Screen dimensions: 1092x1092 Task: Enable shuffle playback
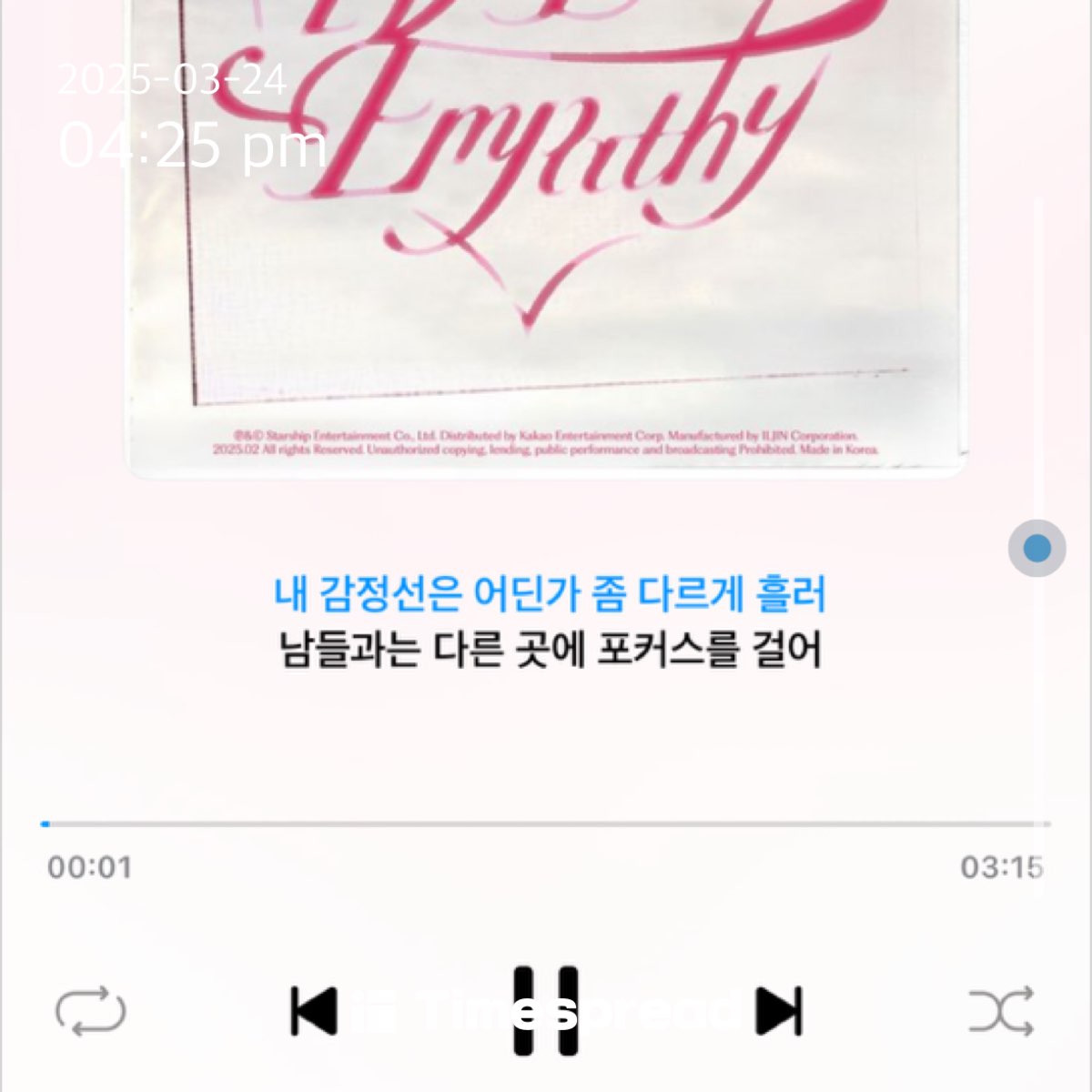coord(1001,1011)
